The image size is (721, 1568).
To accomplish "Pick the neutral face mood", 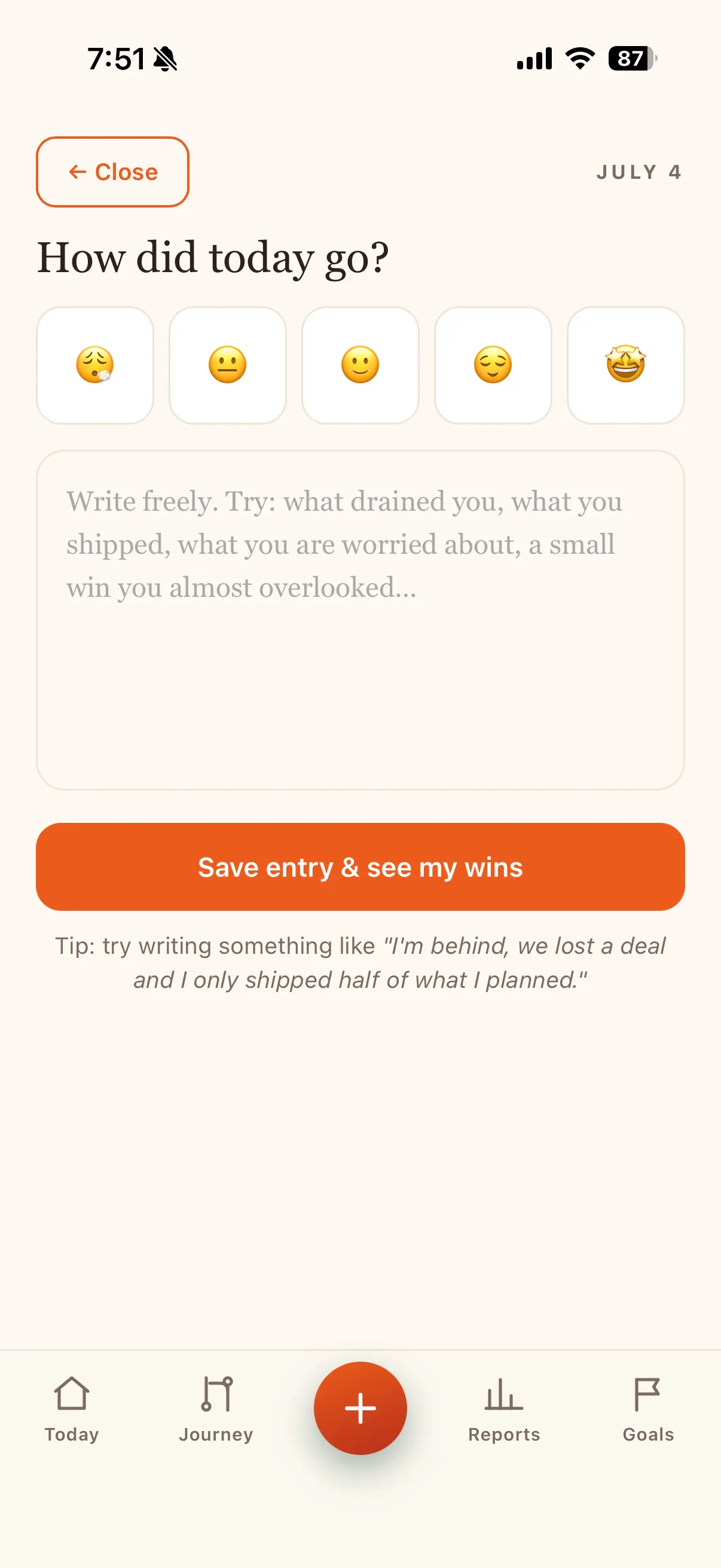I will click(228, 365).
